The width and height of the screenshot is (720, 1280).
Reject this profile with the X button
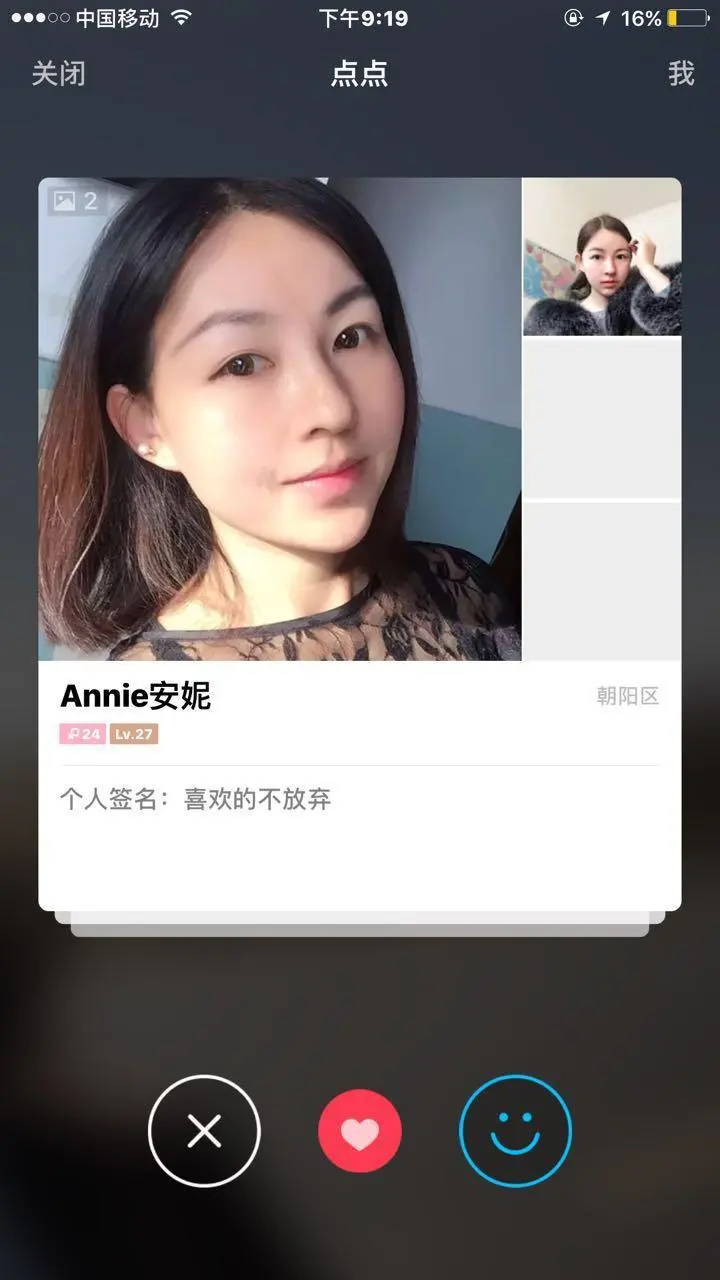point(204,1131)
